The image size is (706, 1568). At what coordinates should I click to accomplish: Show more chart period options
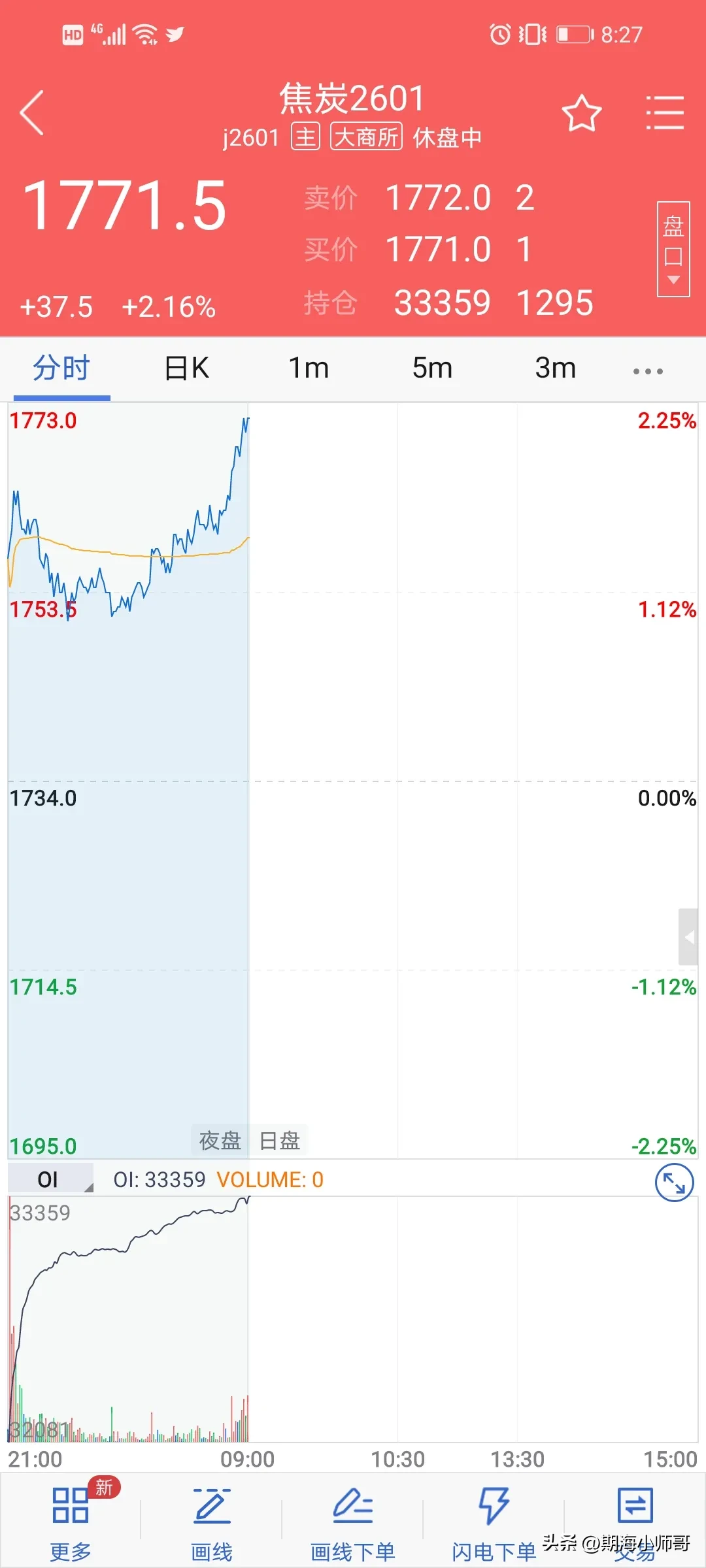click(648, 371)
